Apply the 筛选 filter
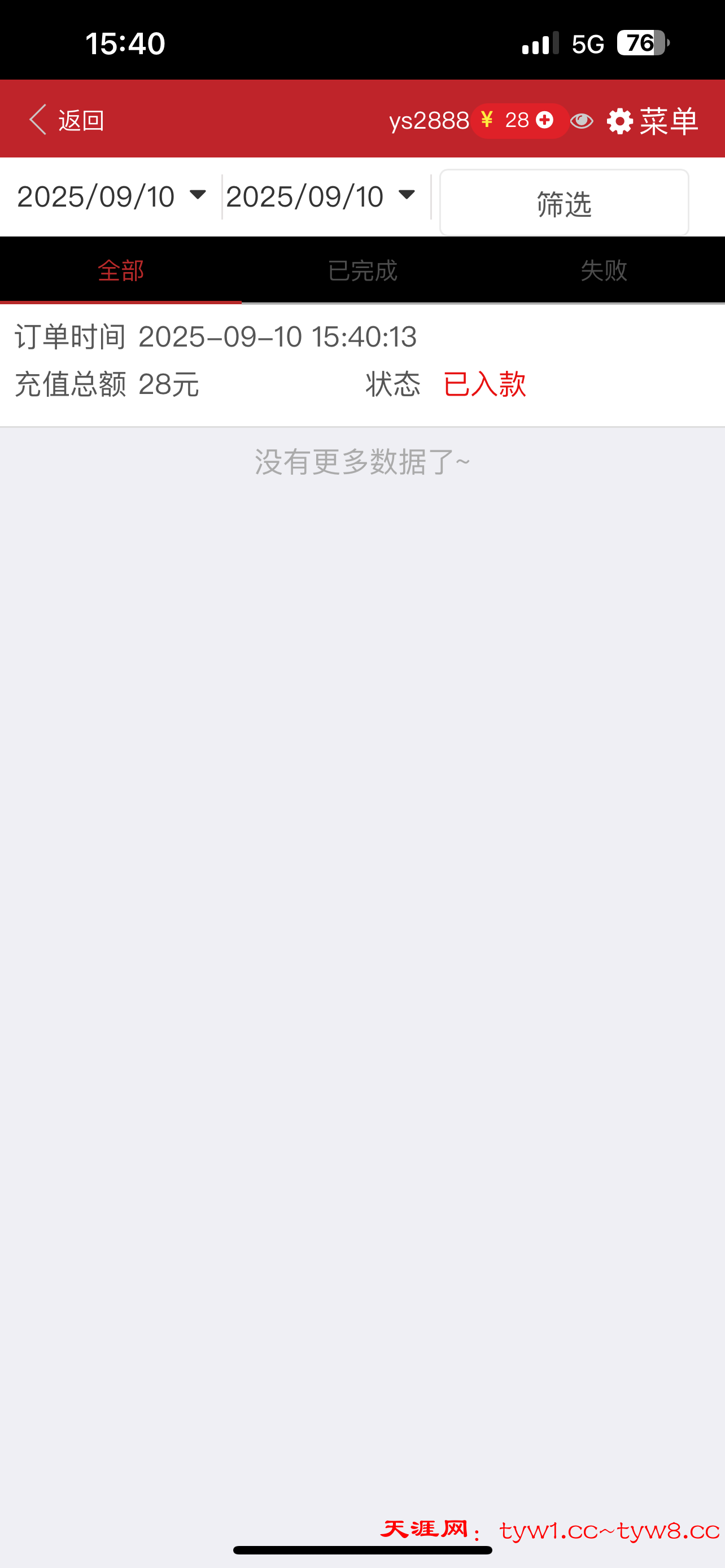The height and width of the screenshot is (1568, 725). pyautogui.click(x=564, y=203)
